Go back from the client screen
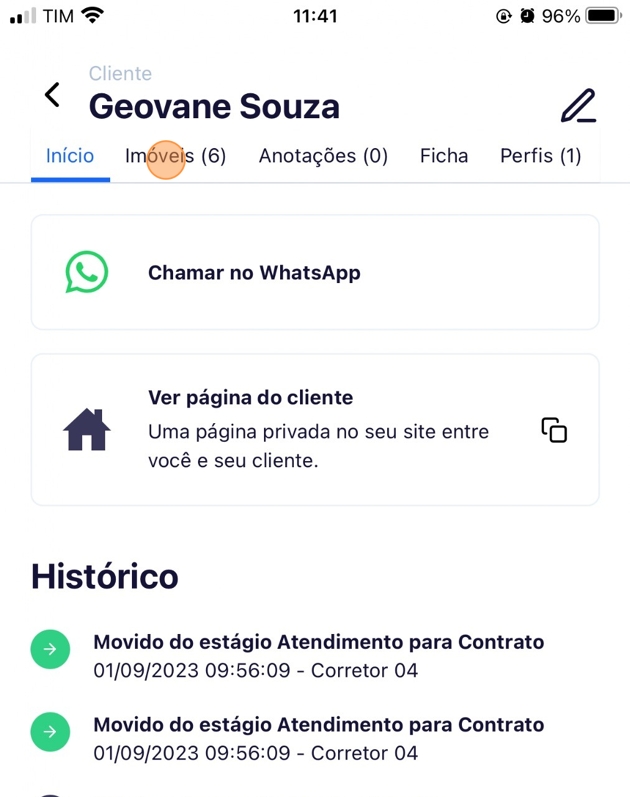 pyautogui.click(x=52, y=96)
